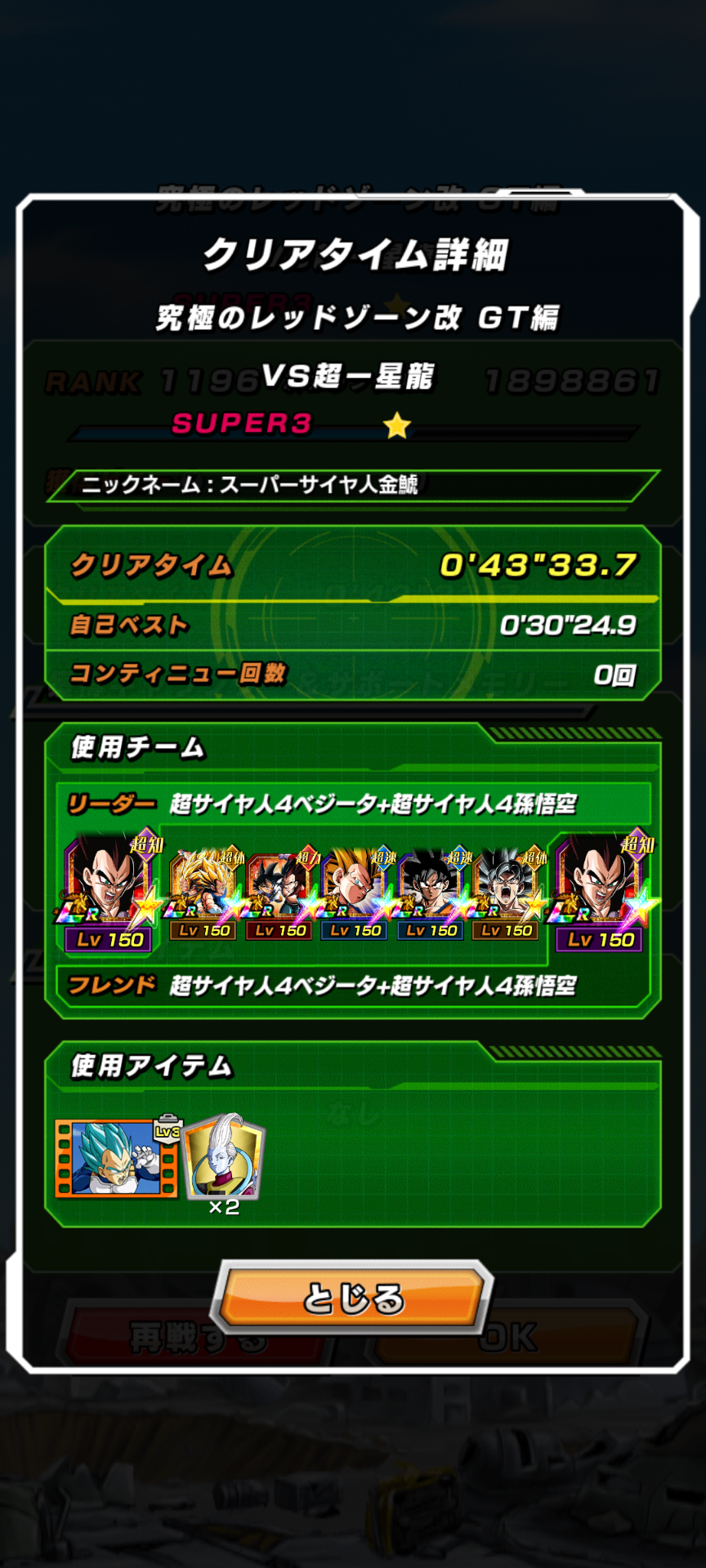This screenshot has height=1568, width=706.
Task: Open the leader Super Saiyan 4 Vegeta card
Action: 109,892
